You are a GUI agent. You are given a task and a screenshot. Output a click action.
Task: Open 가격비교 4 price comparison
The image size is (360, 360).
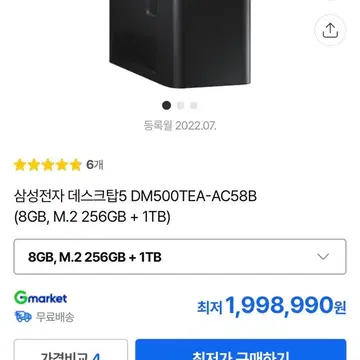(x=71, y=350)
